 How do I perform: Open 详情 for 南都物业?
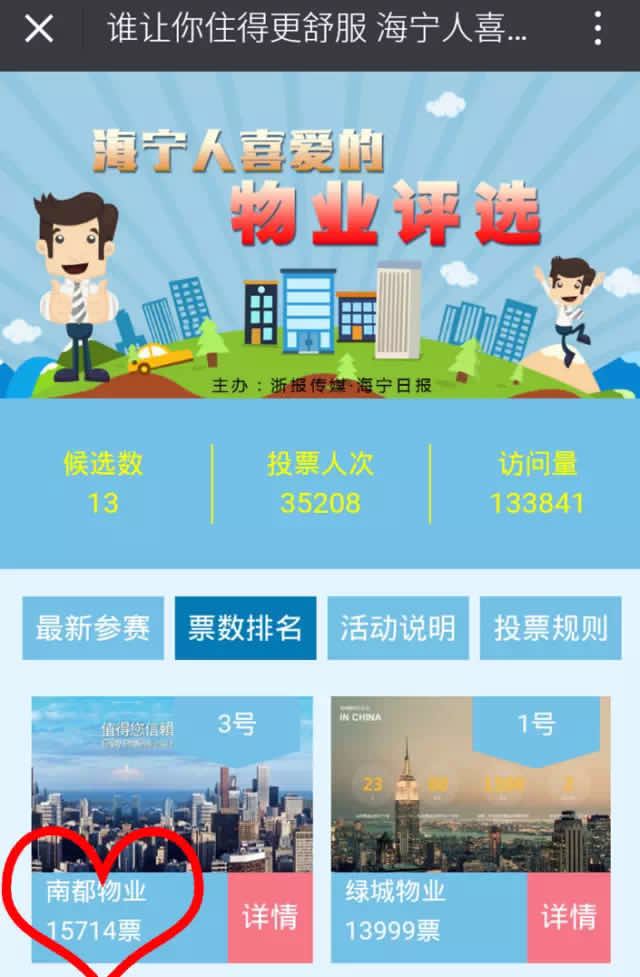pyautogui.click(x=270, y=917)
